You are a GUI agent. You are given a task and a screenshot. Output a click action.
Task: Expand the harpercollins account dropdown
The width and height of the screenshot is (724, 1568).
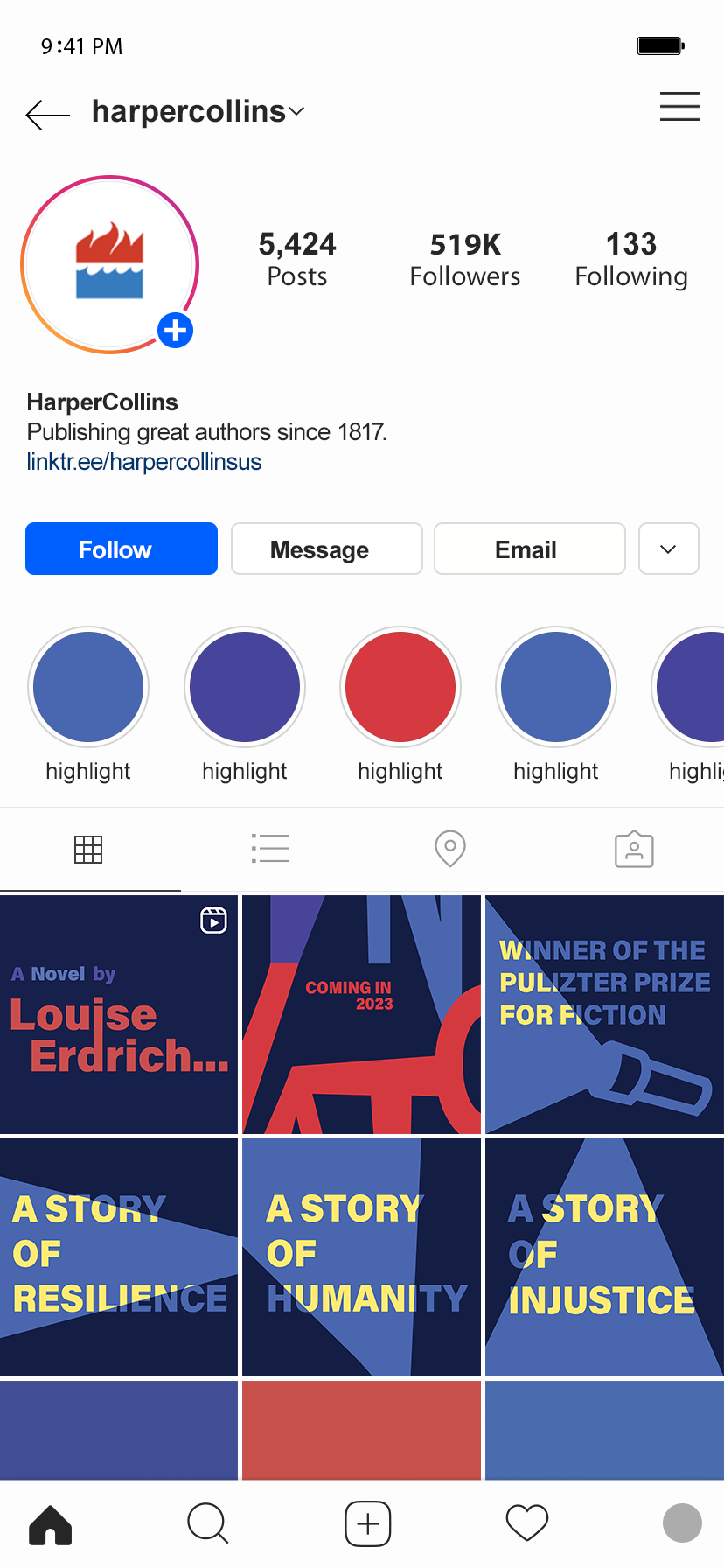click(x=296, y=111)
